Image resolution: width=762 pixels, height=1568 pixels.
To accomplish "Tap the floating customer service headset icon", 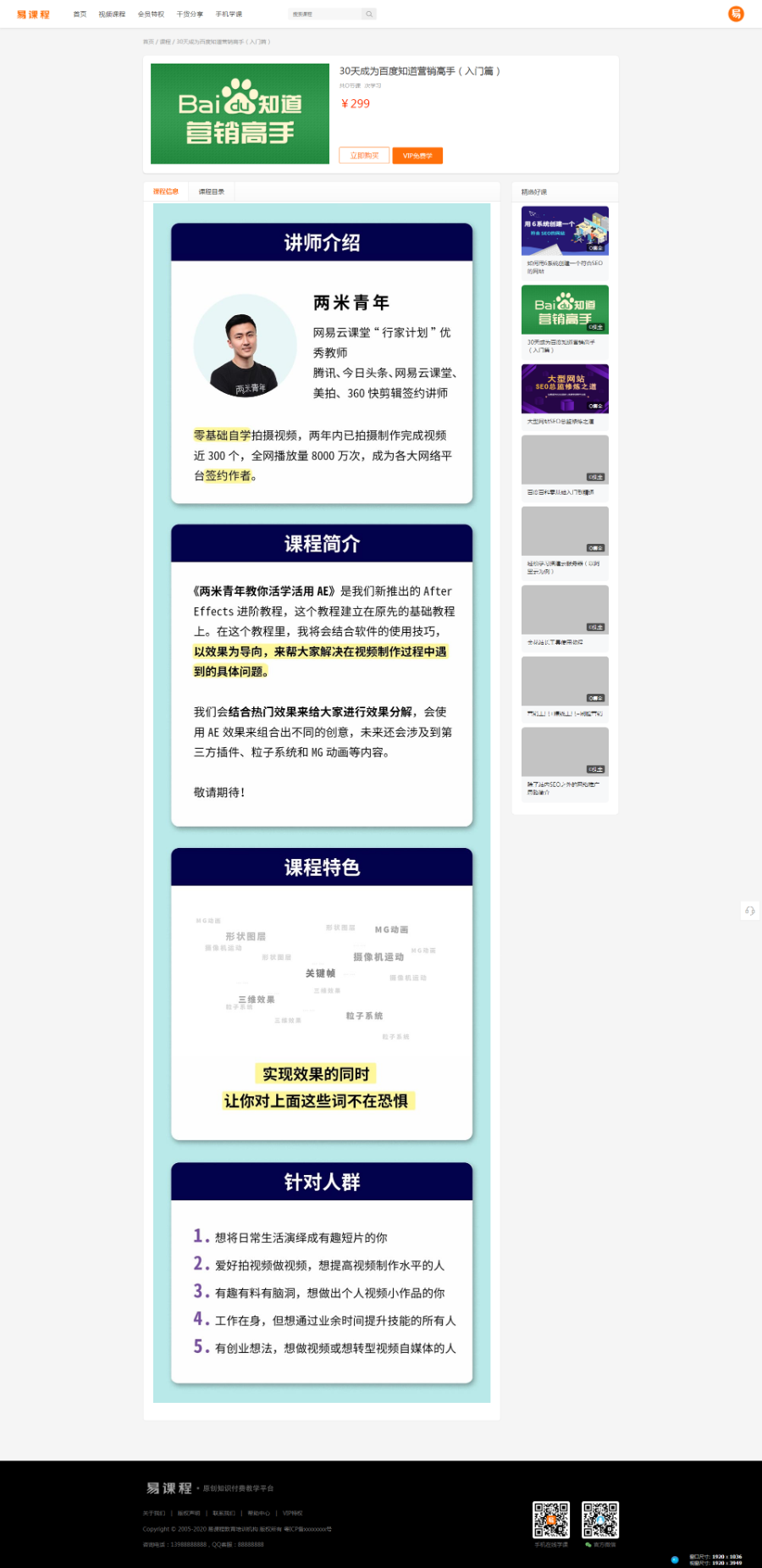I will tap(749, 911).
